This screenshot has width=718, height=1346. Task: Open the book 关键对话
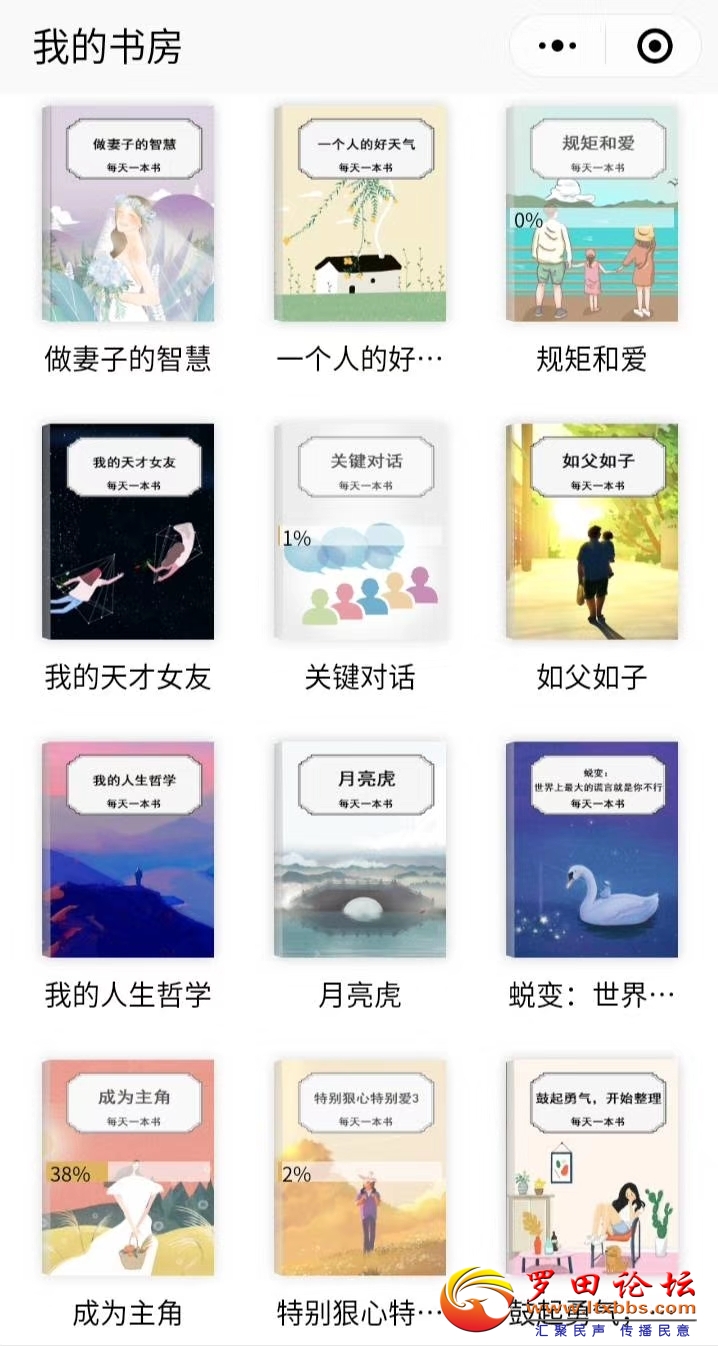click(x=360, y=532)
